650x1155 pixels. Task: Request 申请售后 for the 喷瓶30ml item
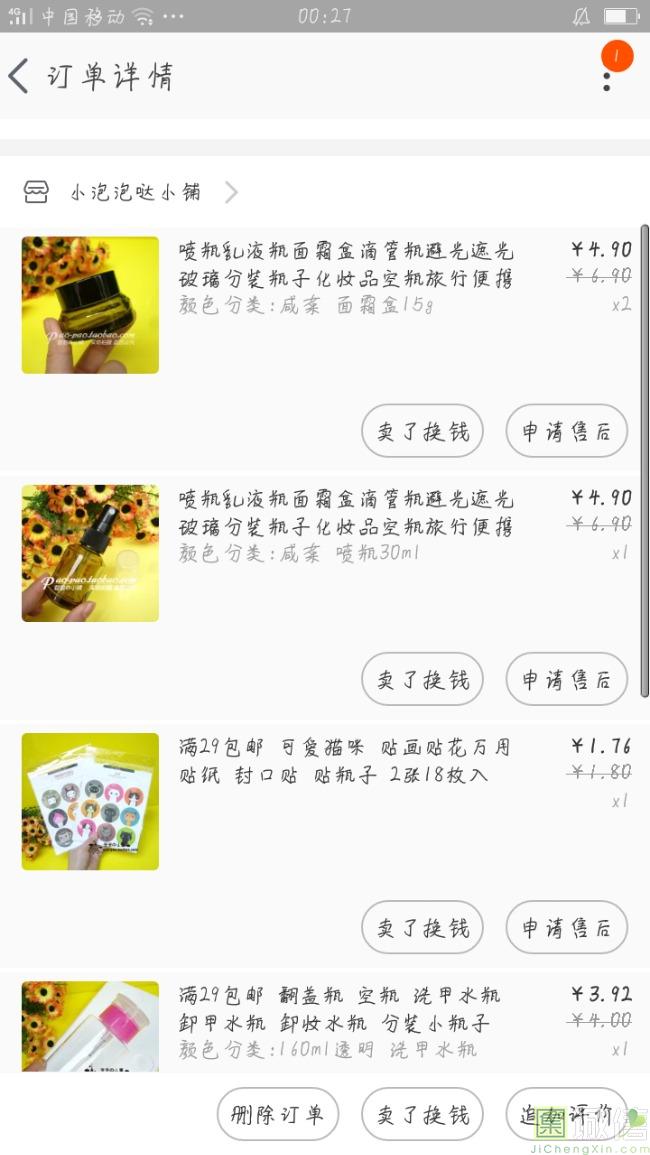[x=566, y=680]
